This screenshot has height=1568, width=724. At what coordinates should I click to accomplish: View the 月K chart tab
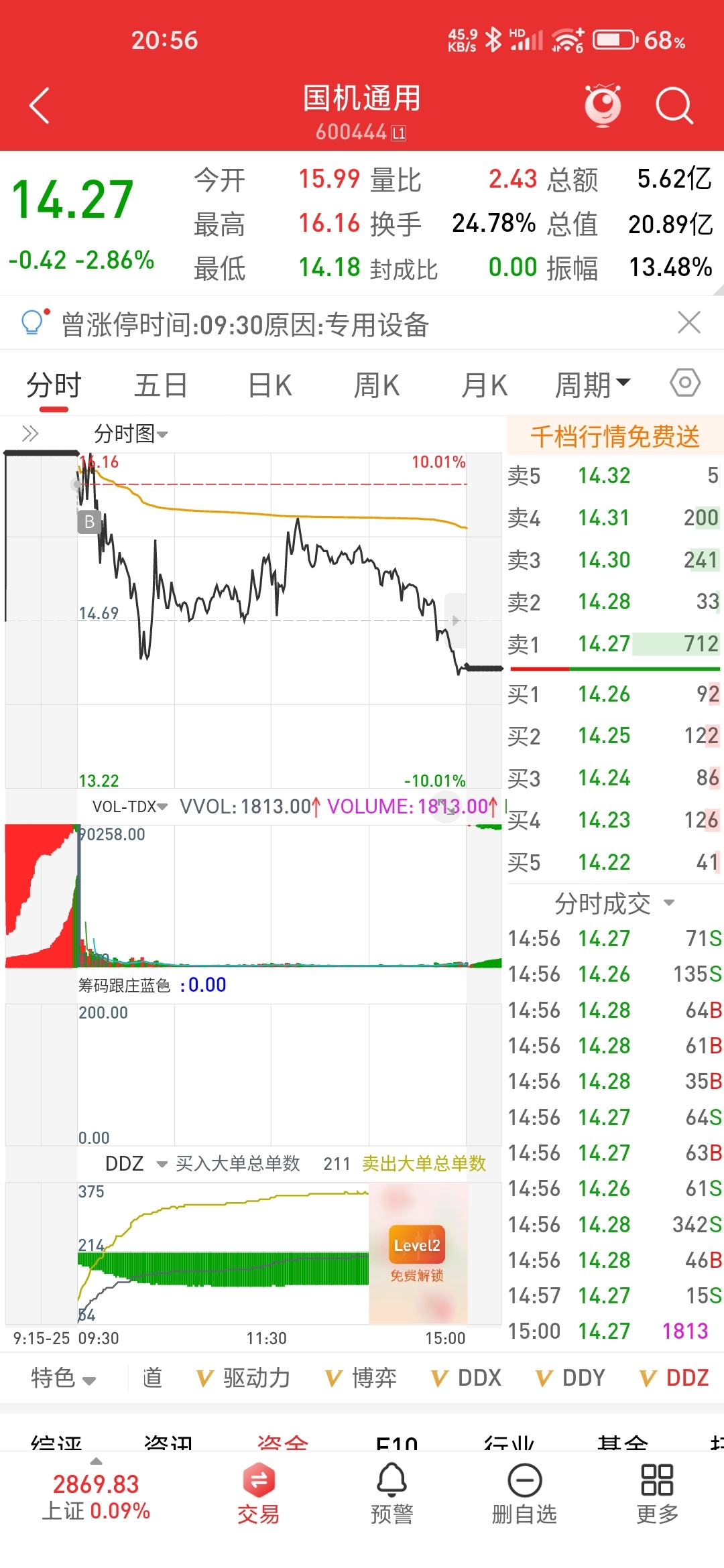[484, 385]
